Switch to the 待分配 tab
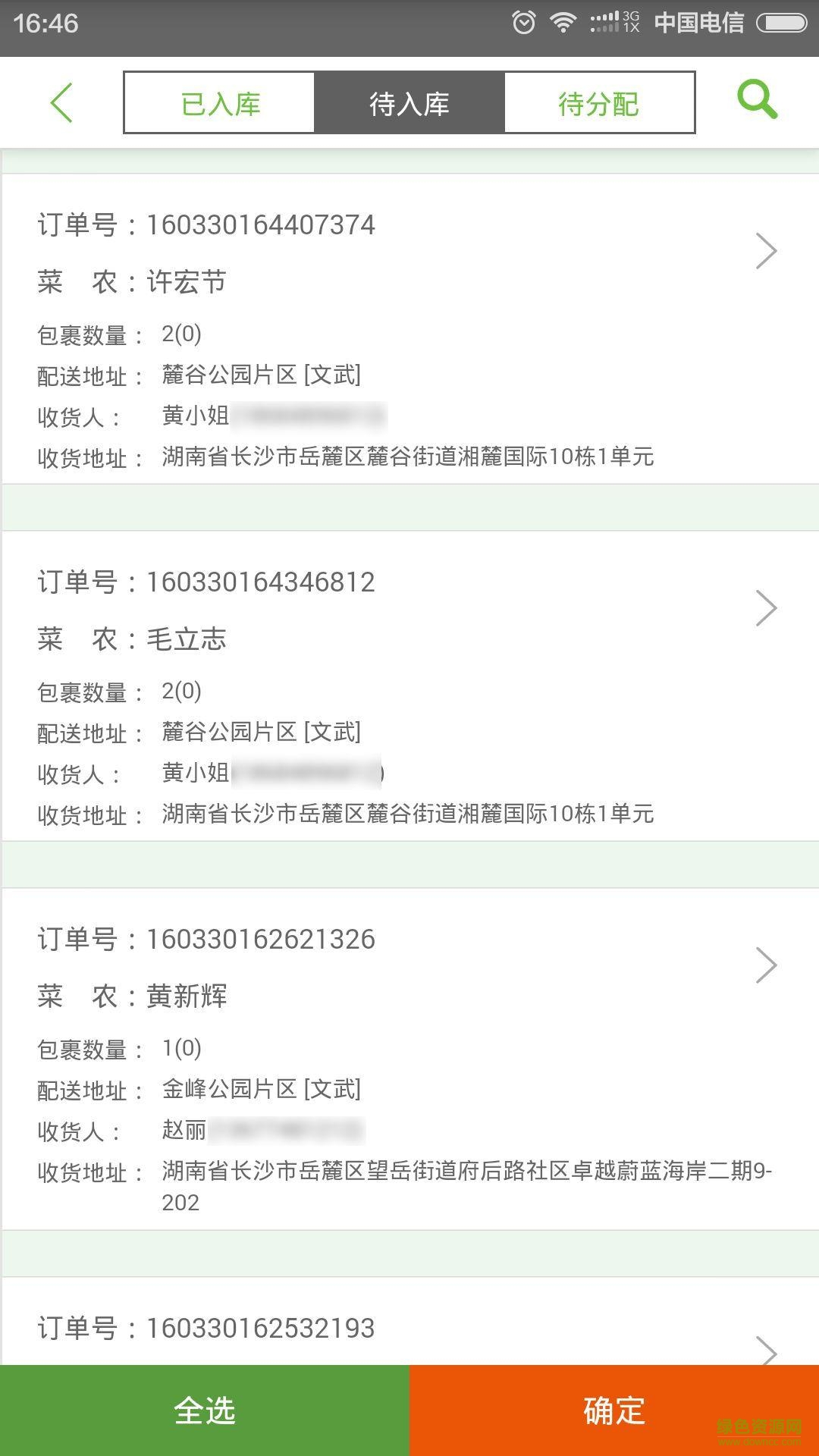 click(x=598, y=101)
